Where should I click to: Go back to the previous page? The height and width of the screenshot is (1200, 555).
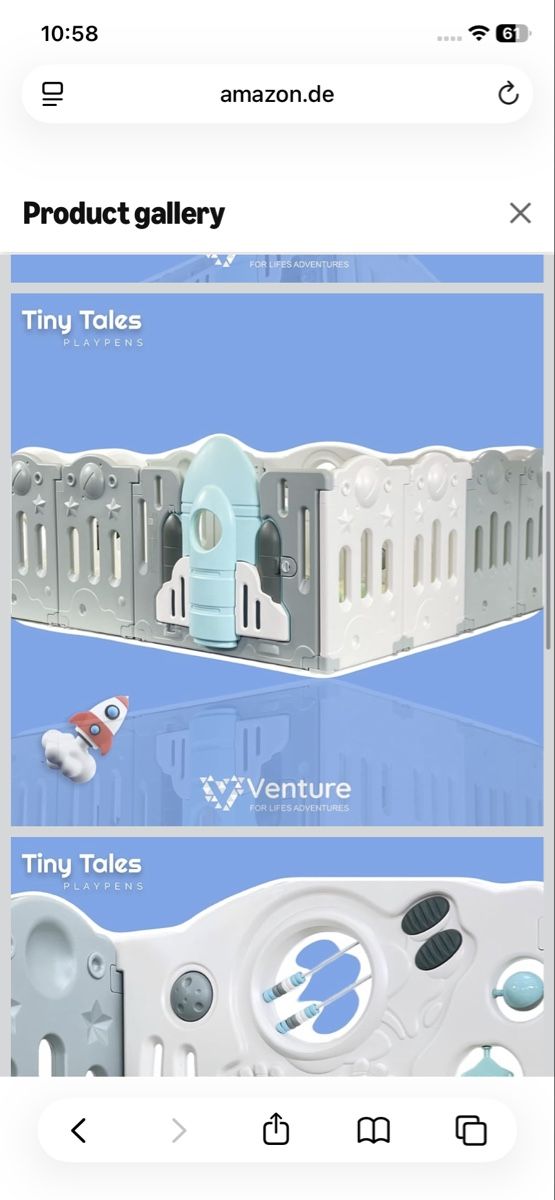tap(79, 1131)
